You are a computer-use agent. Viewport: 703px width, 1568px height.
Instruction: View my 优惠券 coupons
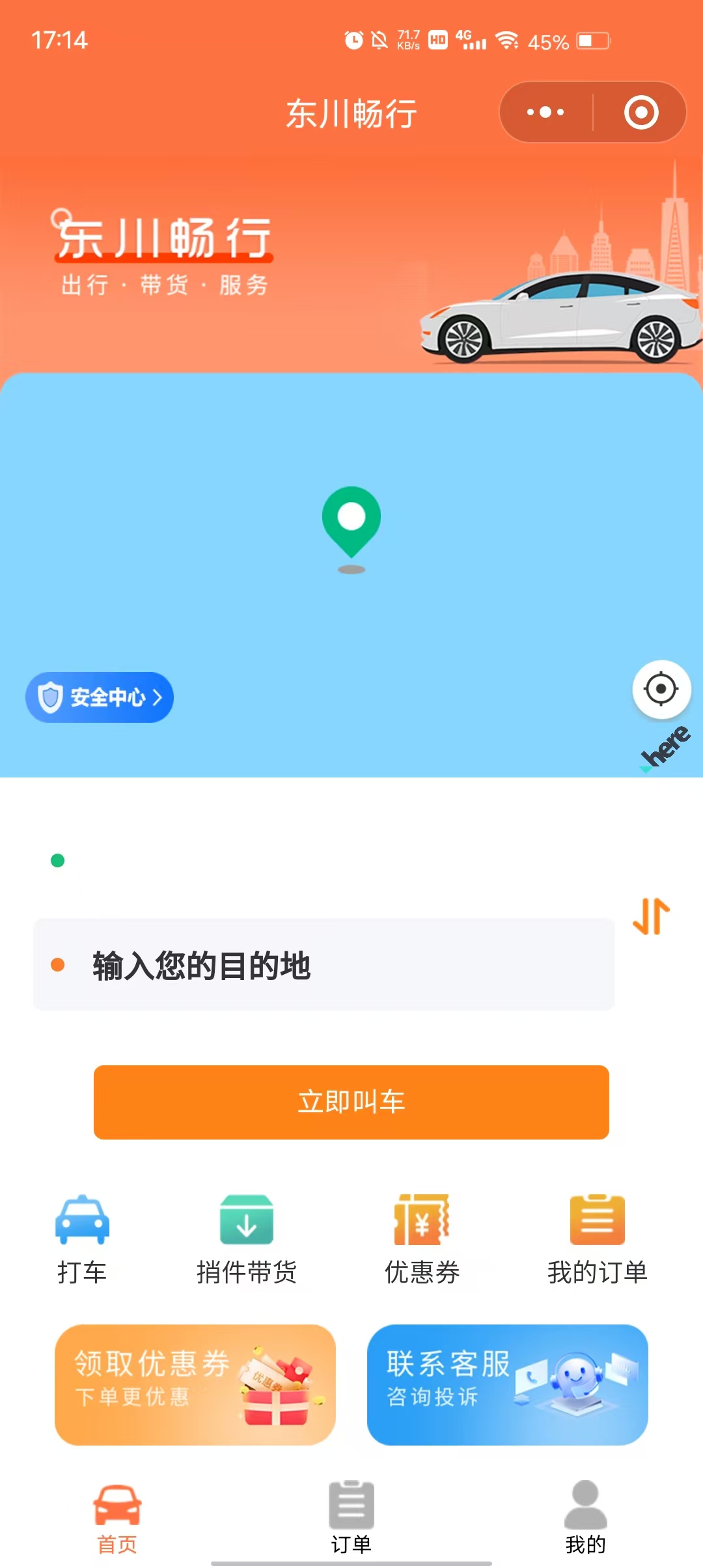pos(422,1239)
